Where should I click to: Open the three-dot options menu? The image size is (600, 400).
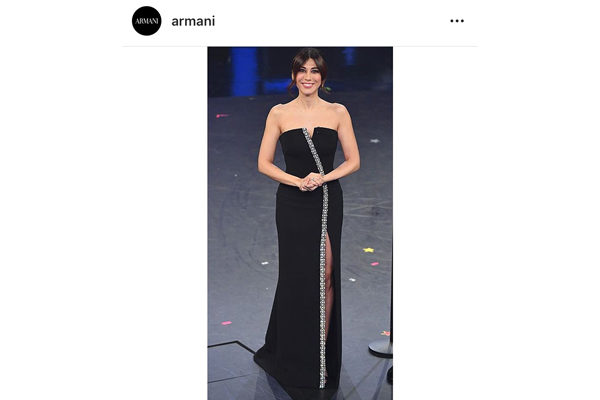tap(457, 21)
